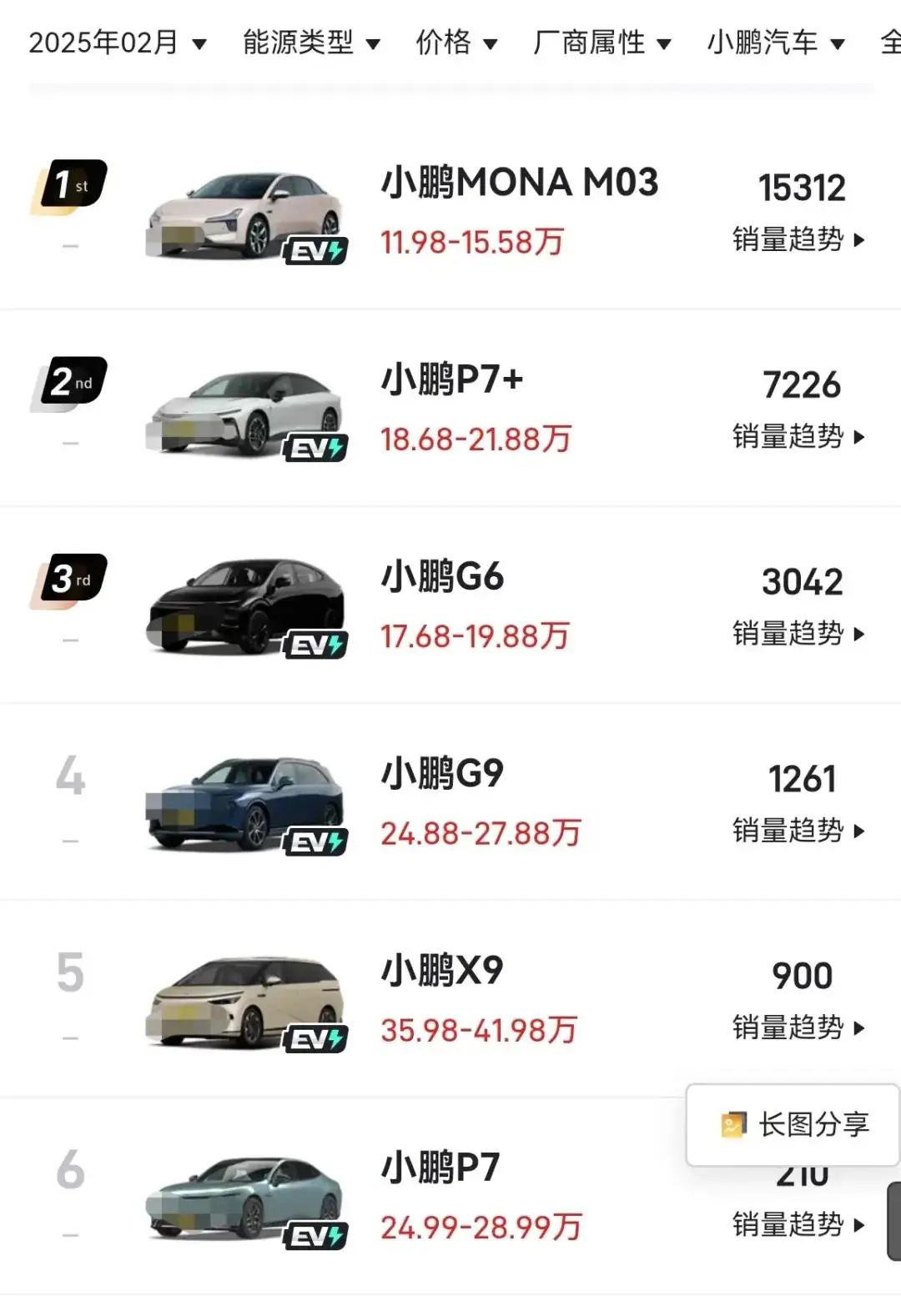Screen dimensions: 901x1316
Task: Open the 小鹏G6 listing
Action: pyautogui.click(x=442, y=576)
